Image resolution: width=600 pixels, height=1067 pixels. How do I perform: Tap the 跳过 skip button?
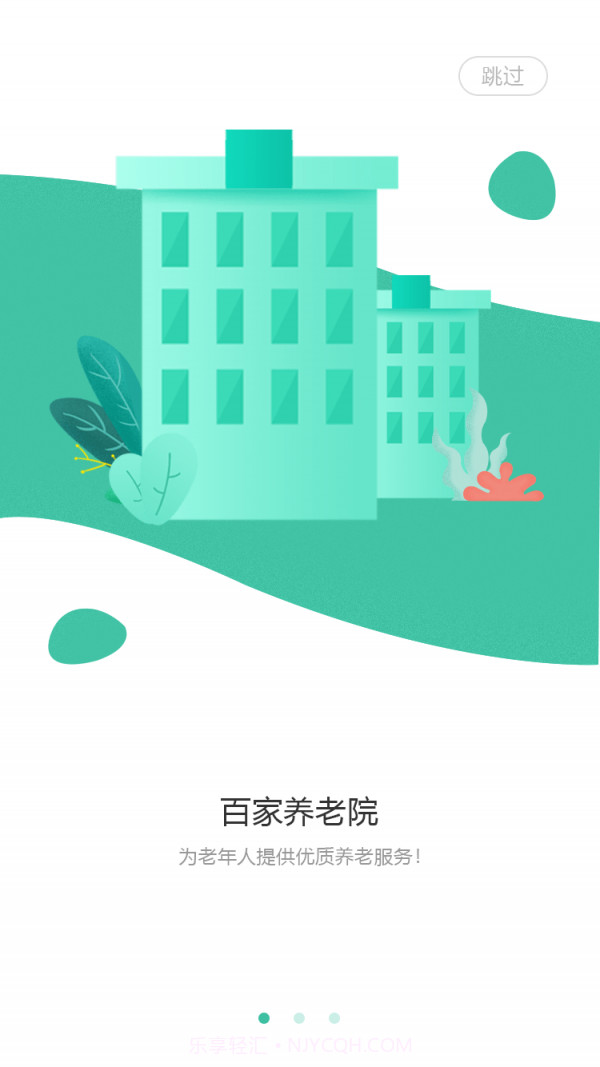click(x=503, y=76)
